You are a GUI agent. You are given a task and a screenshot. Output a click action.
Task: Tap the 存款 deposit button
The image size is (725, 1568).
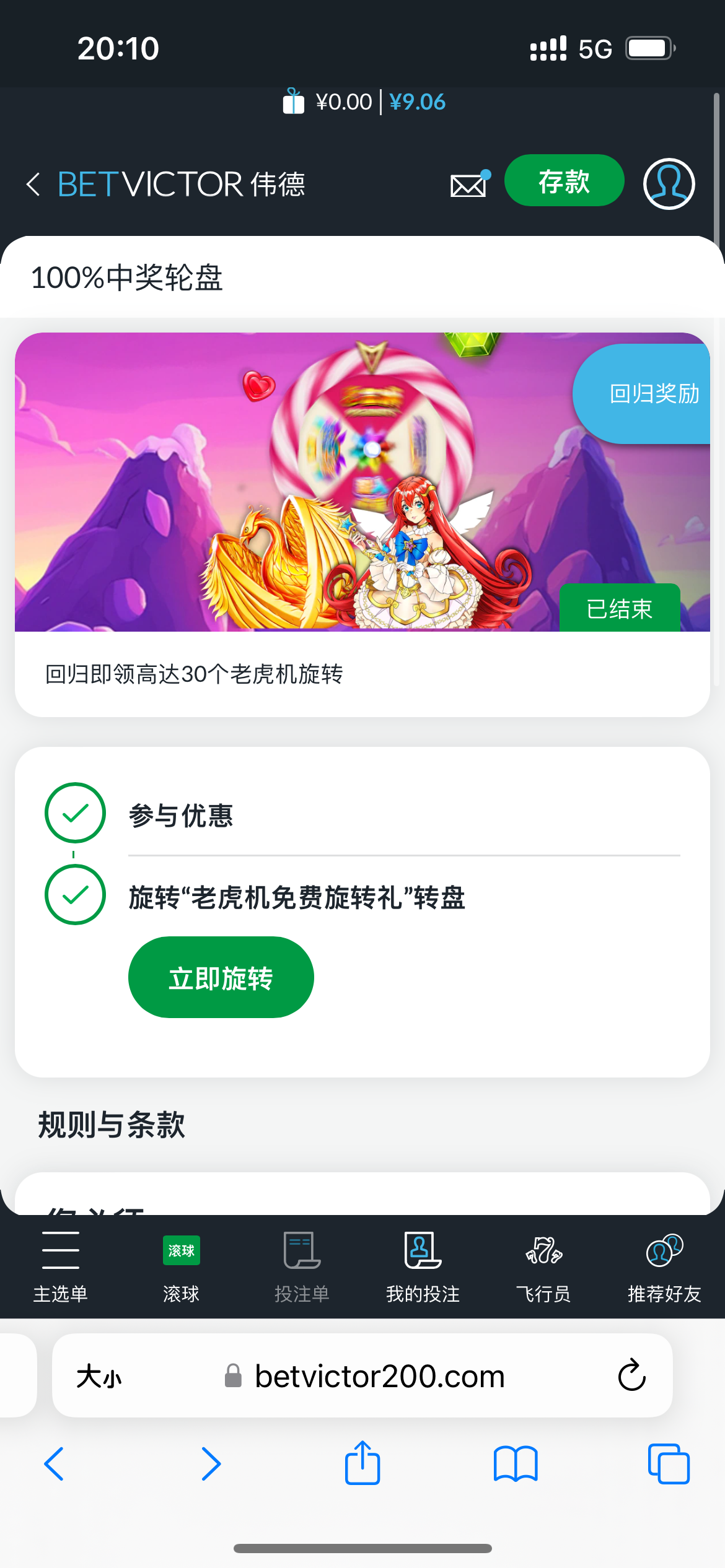coord(564,181)
